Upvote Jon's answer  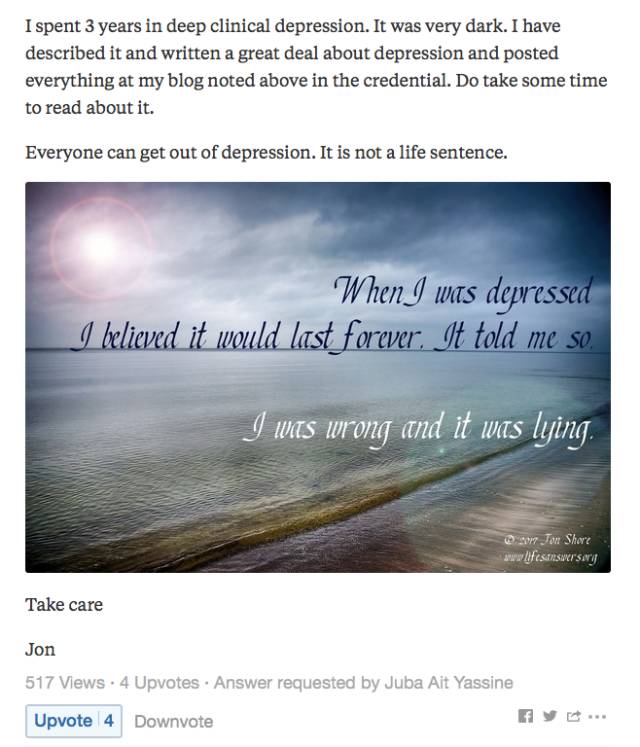pos(73,720)
